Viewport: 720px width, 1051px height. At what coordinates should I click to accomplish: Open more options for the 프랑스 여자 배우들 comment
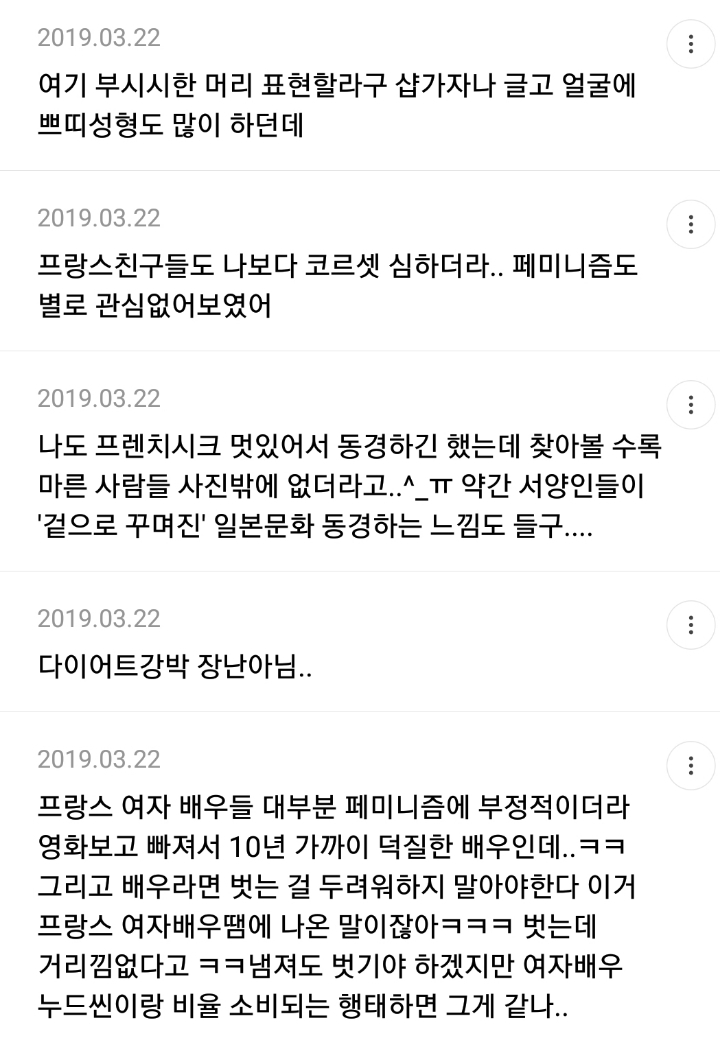690,765
